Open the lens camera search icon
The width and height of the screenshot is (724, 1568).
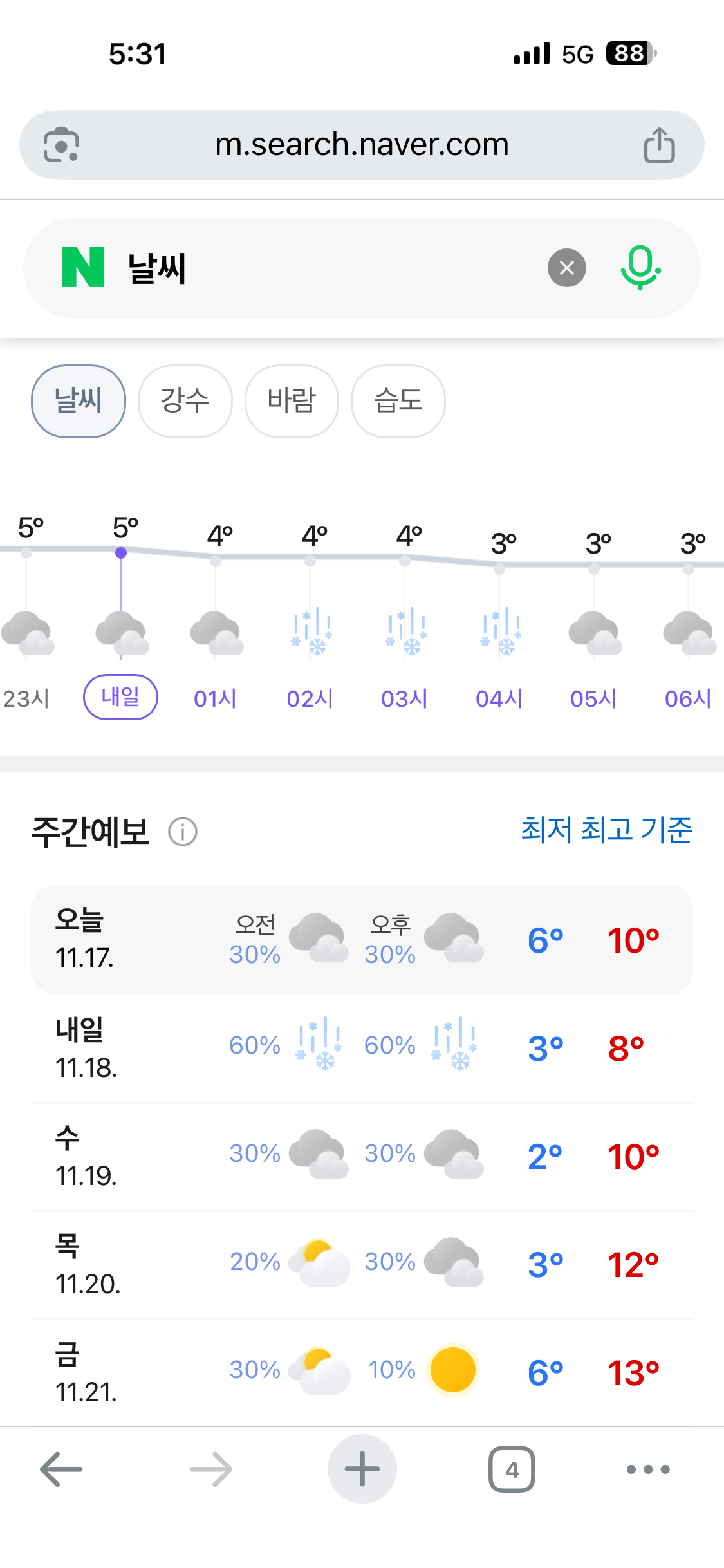click(x=61, y=145)
